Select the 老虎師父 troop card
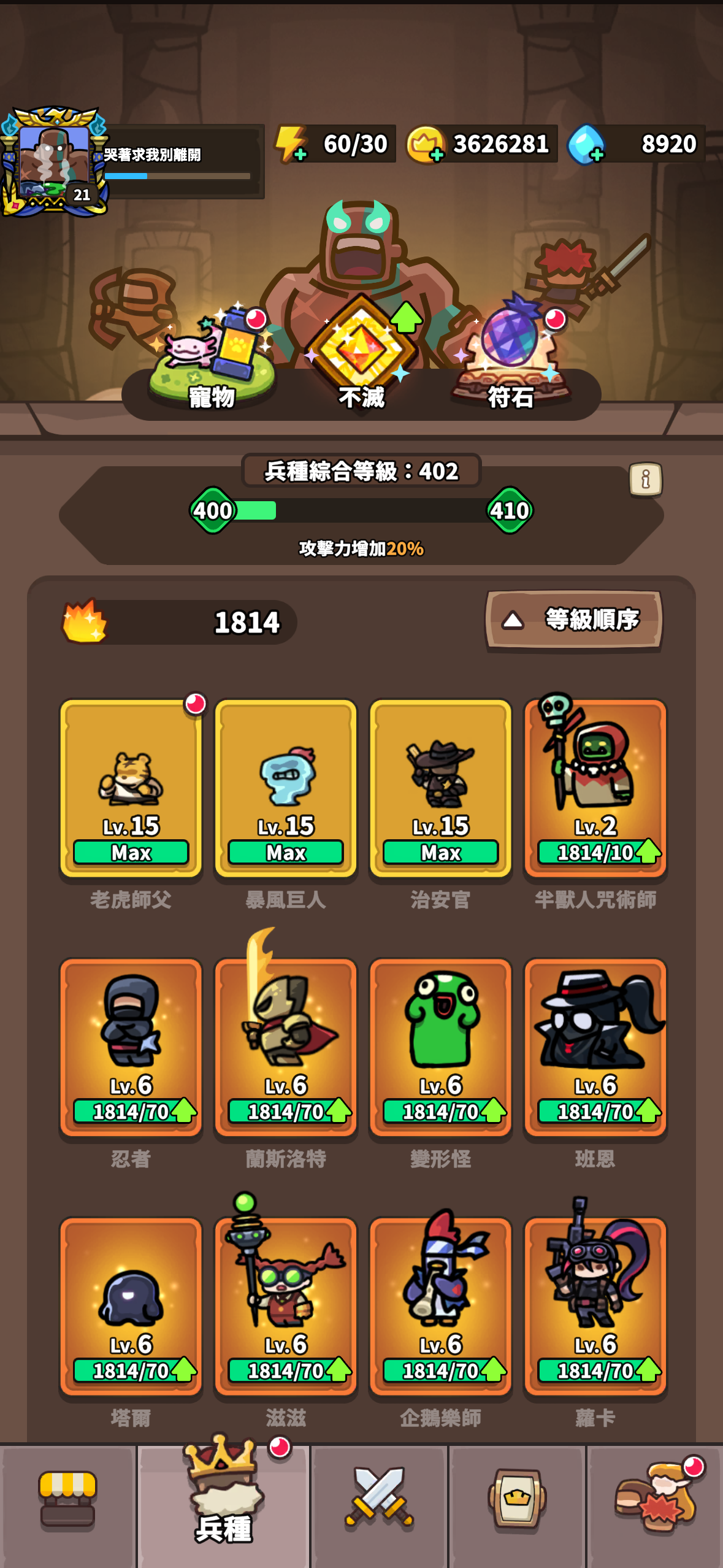 [131, 789]
